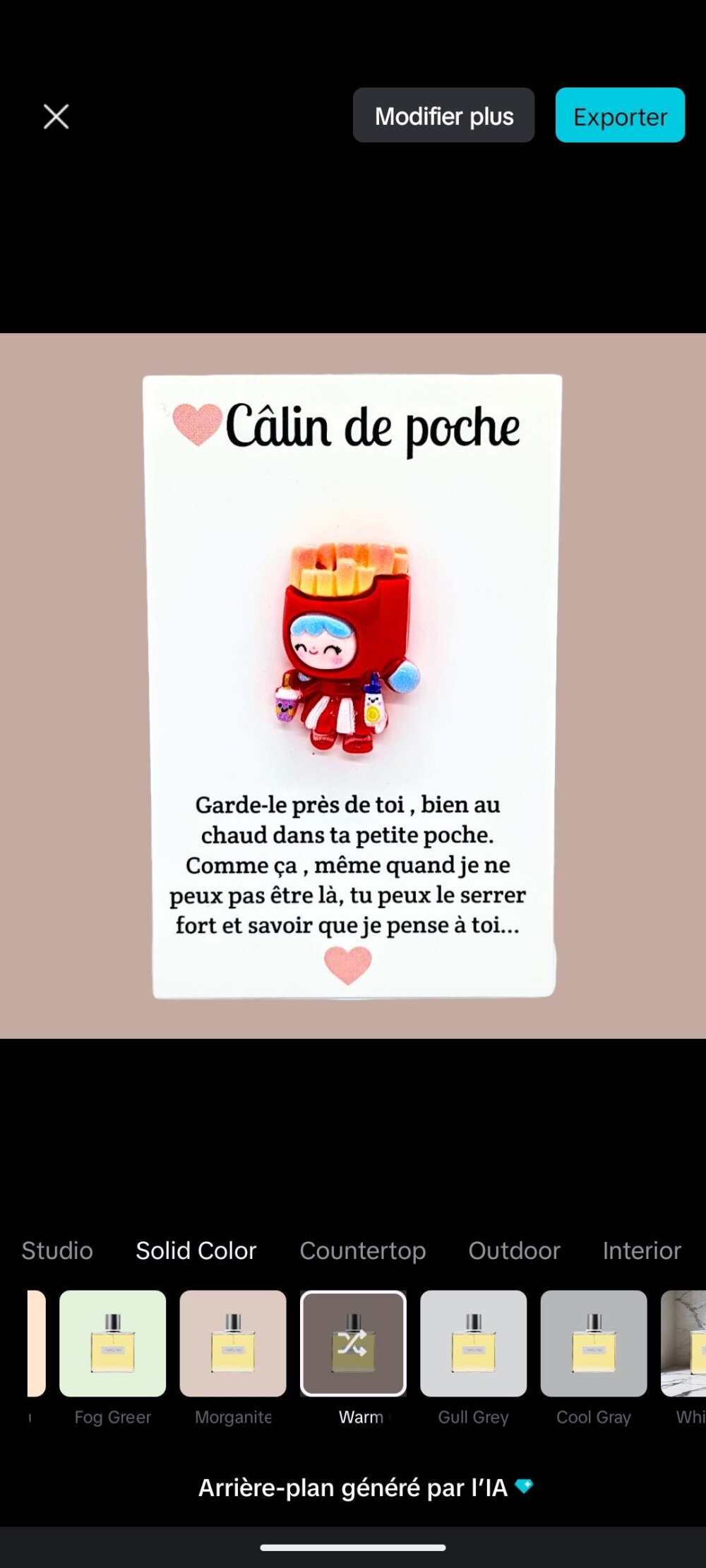This screenshot has width=706, height=1568.
Task: Switch to the Outdoor backgrounds tab
Action: point(514,1250)
